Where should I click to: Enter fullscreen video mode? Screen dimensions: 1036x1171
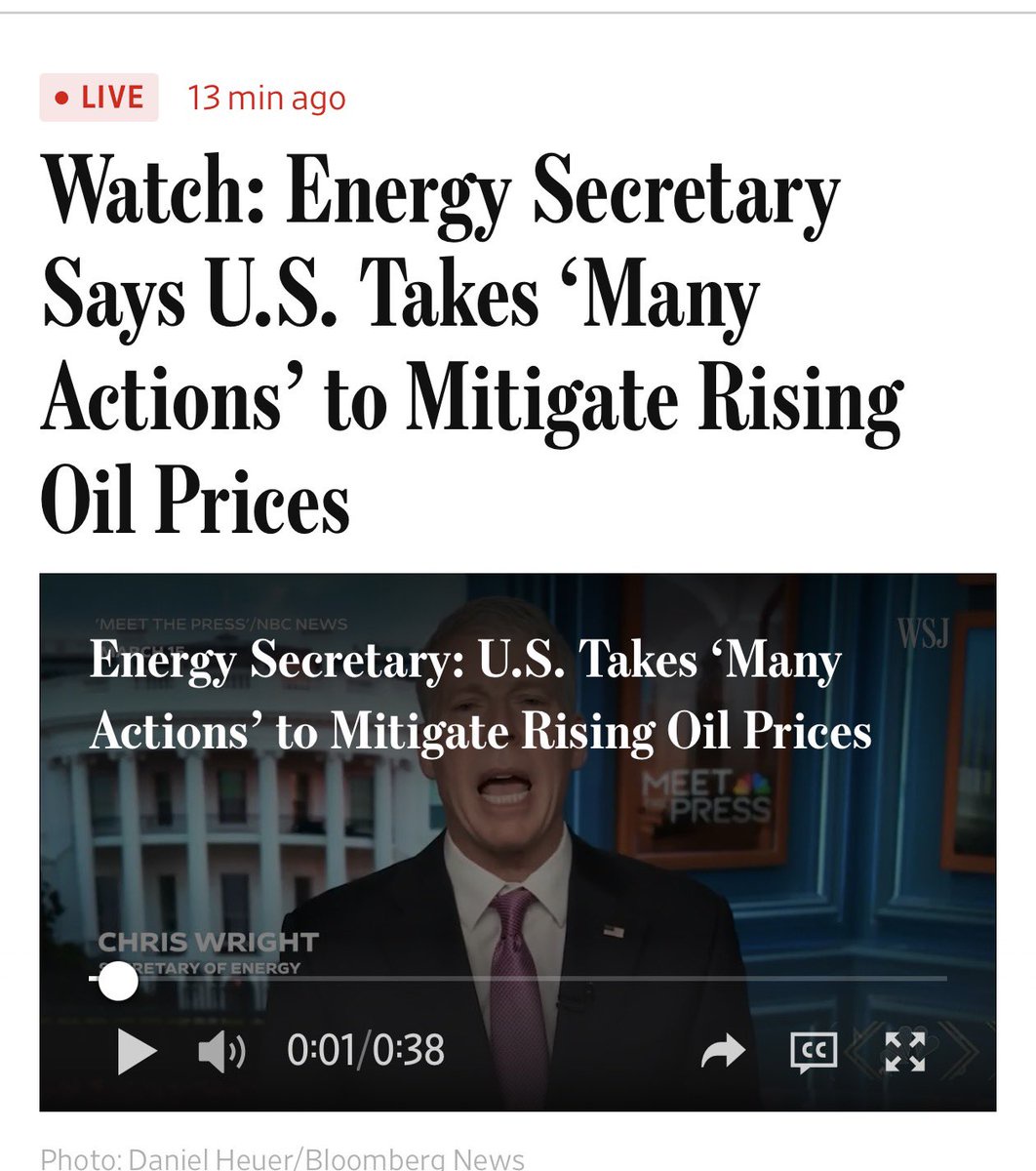904,1051
